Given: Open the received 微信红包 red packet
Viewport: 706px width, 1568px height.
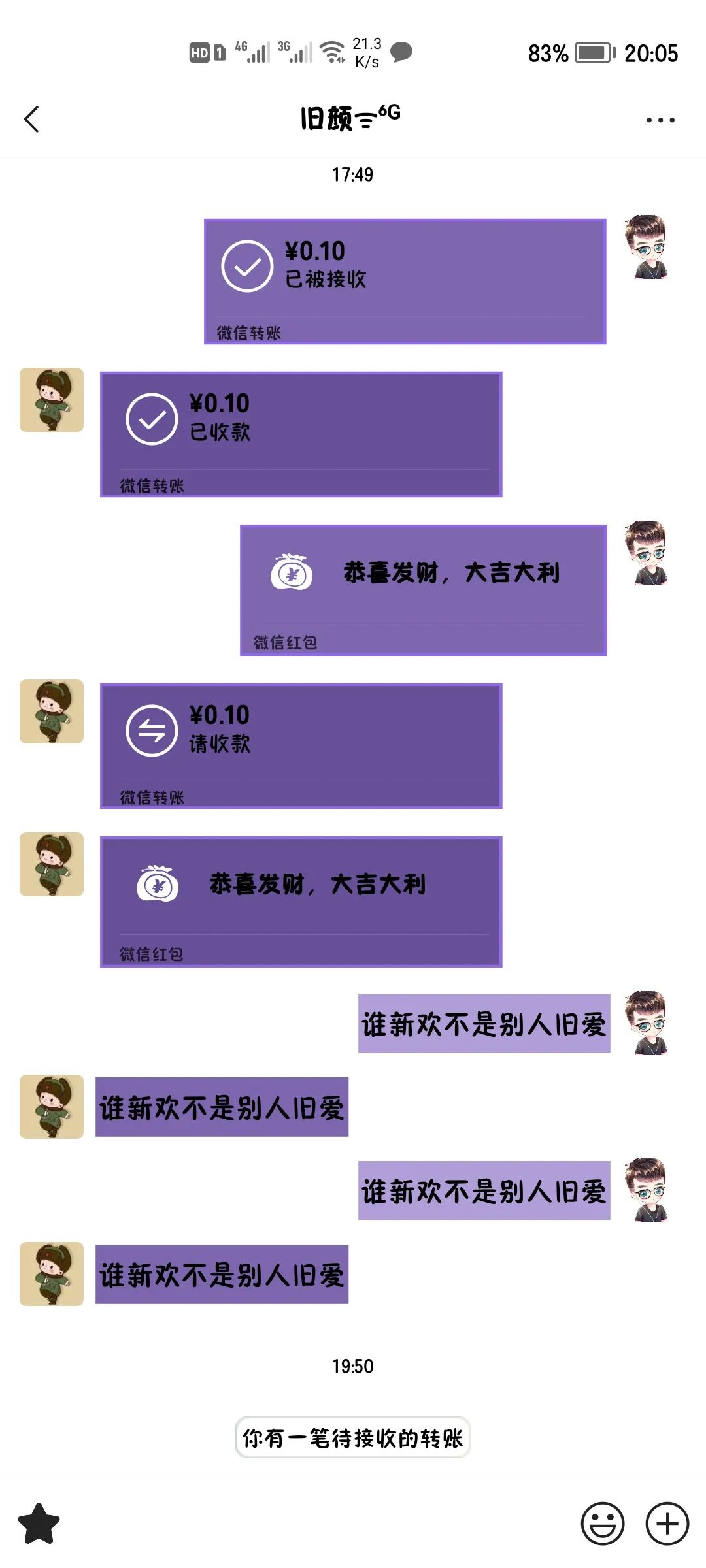Looking at the screenshot, I should pyautogui.click(x=301, y=901).
